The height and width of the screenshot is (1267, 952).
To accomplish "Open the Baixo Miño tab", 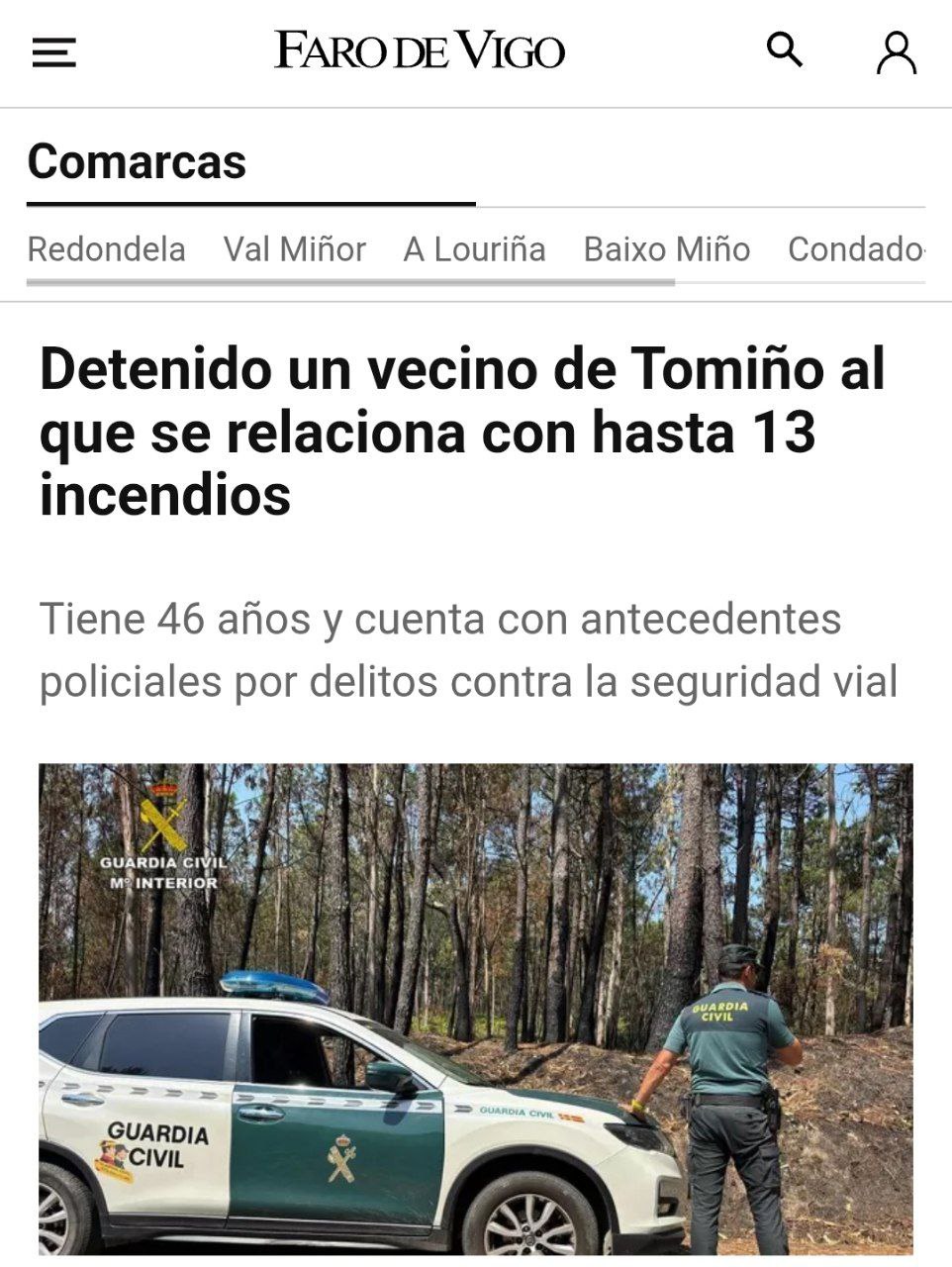I will 666,249.
